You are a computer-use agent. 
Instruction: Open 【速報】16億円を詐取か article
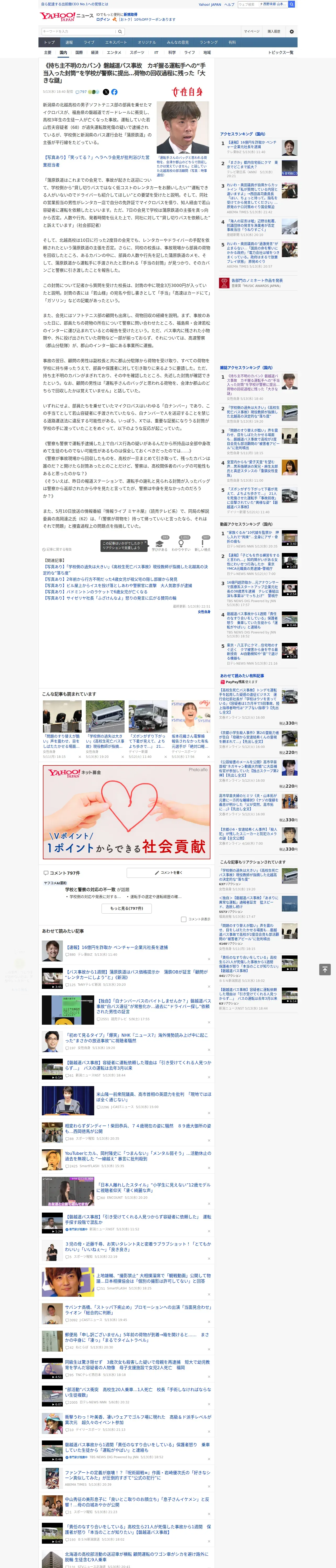116,947
